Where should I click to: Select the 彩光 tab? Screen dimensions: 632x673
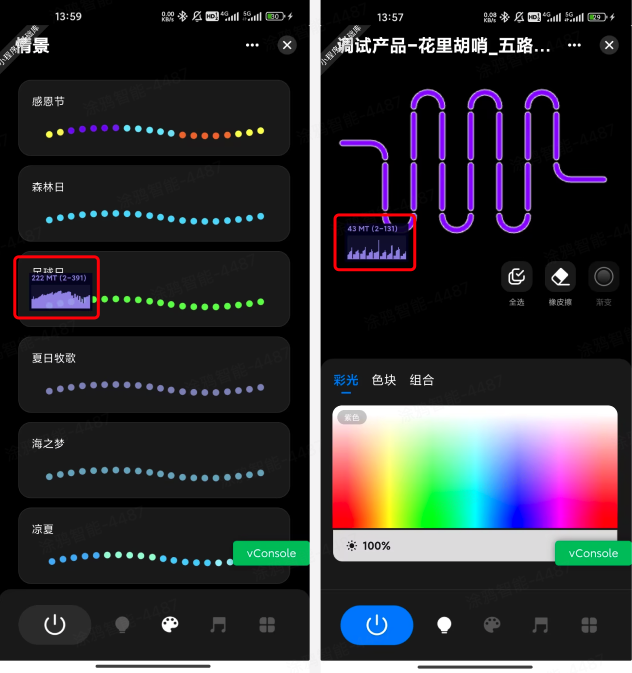click(346, 380)
